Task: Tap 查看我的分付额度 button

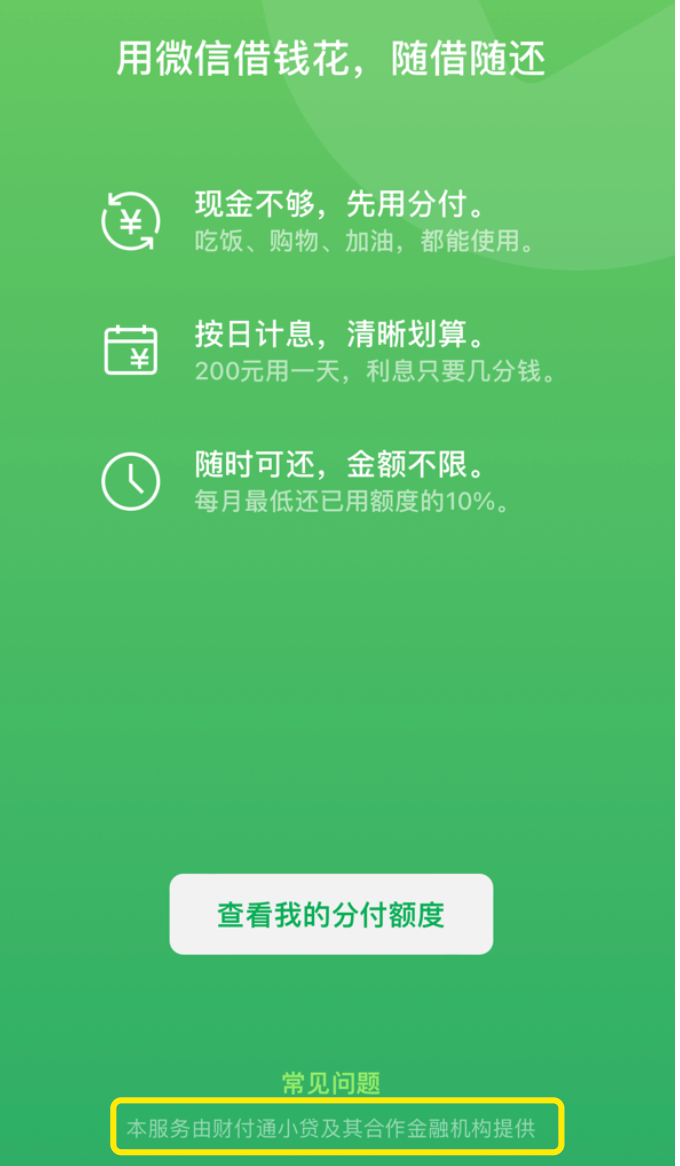Action: coord(331,914)
